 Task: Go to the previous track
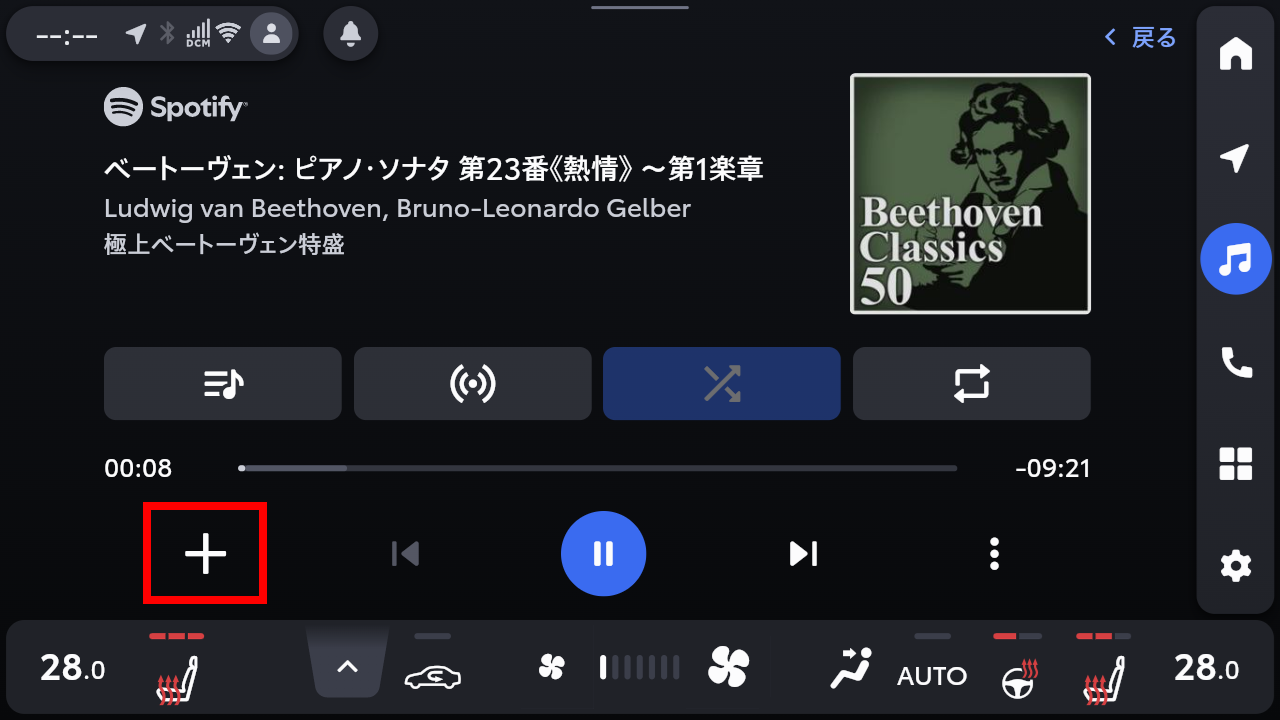(405, 553)
